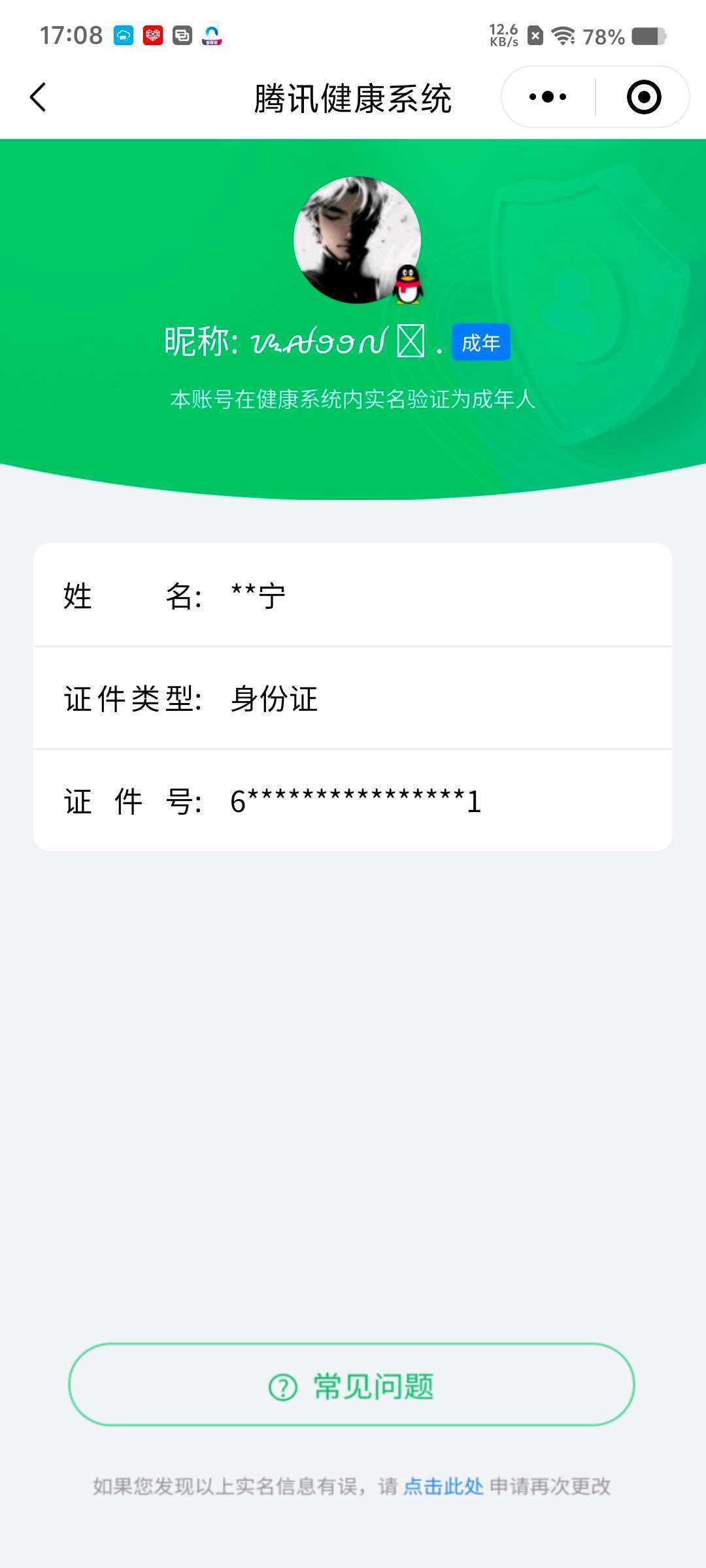
Task: Click the 成年 verification badge
Action: click(480, 341)
